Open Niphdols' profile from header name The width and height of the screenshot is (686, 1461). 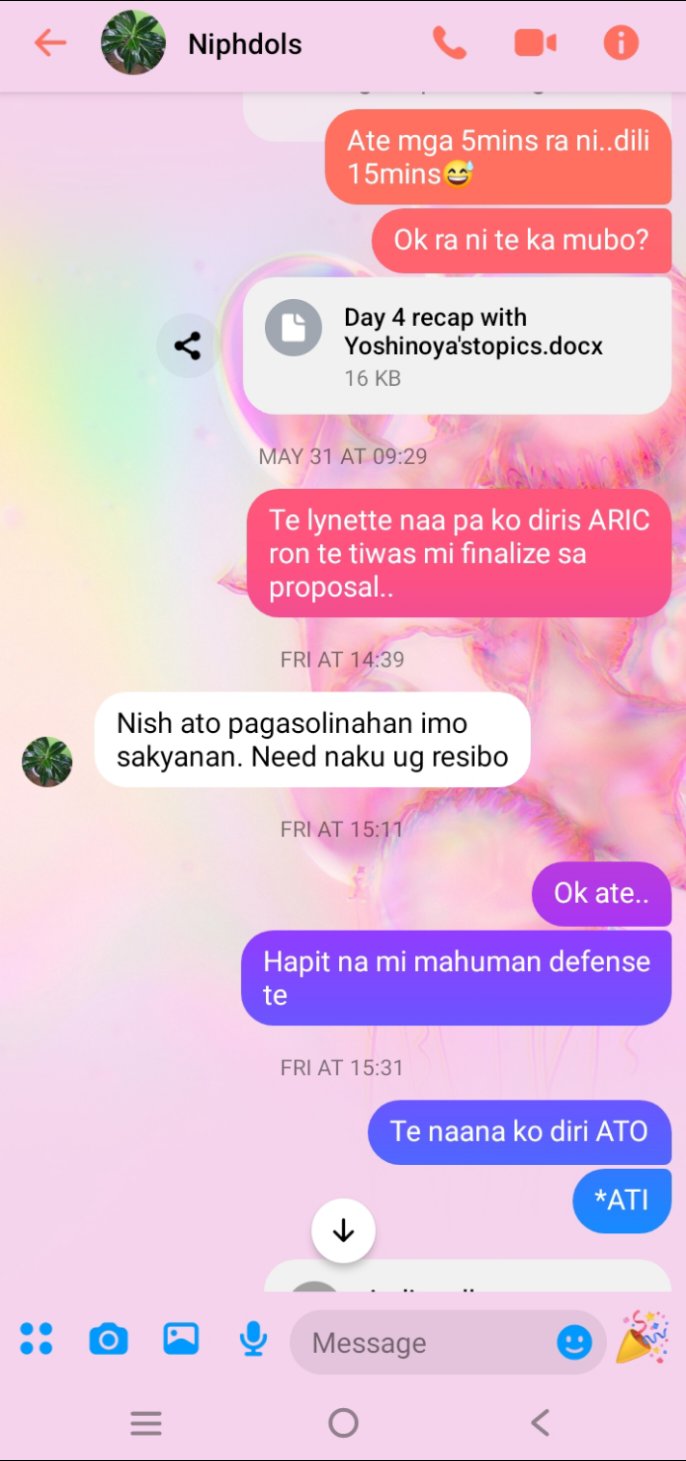click(x=245, y=44)
